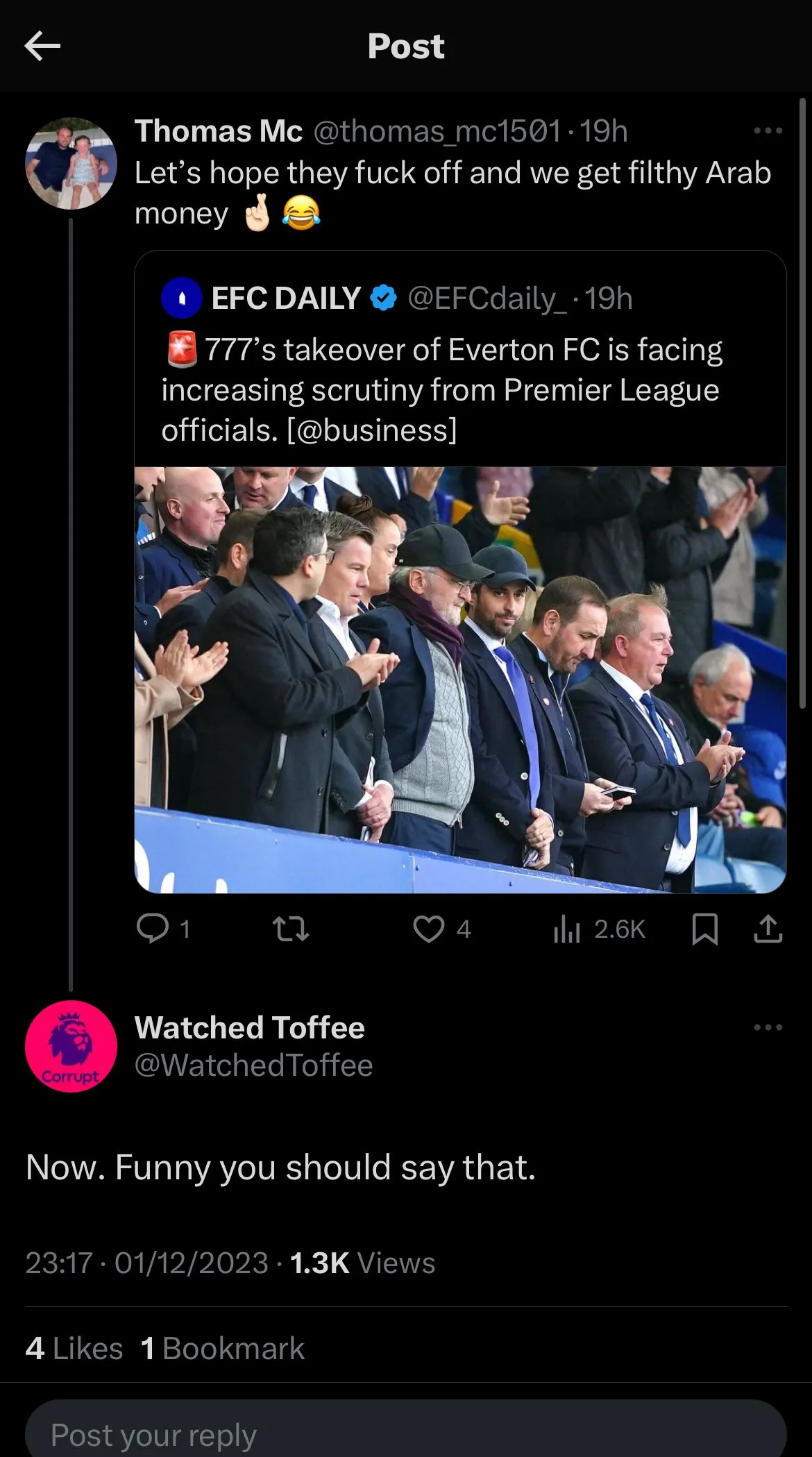The height and width of the screenshot is (1457, 812).
Task: Open more options on Thomas Mc's post
Action: point(768,130)
